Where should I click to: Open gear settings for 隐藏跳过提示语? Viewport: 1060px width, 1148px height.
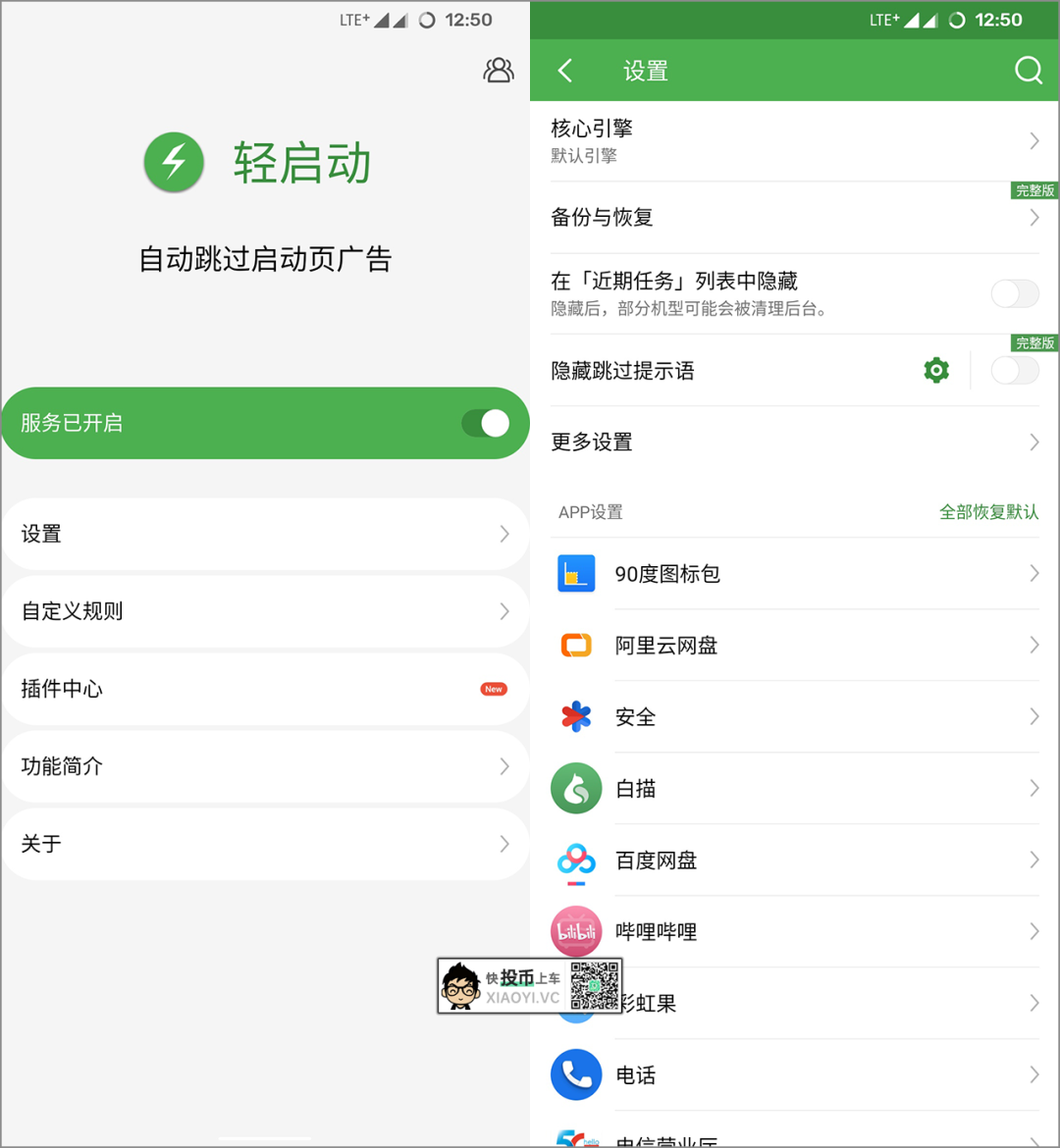(x=936, y=370)
